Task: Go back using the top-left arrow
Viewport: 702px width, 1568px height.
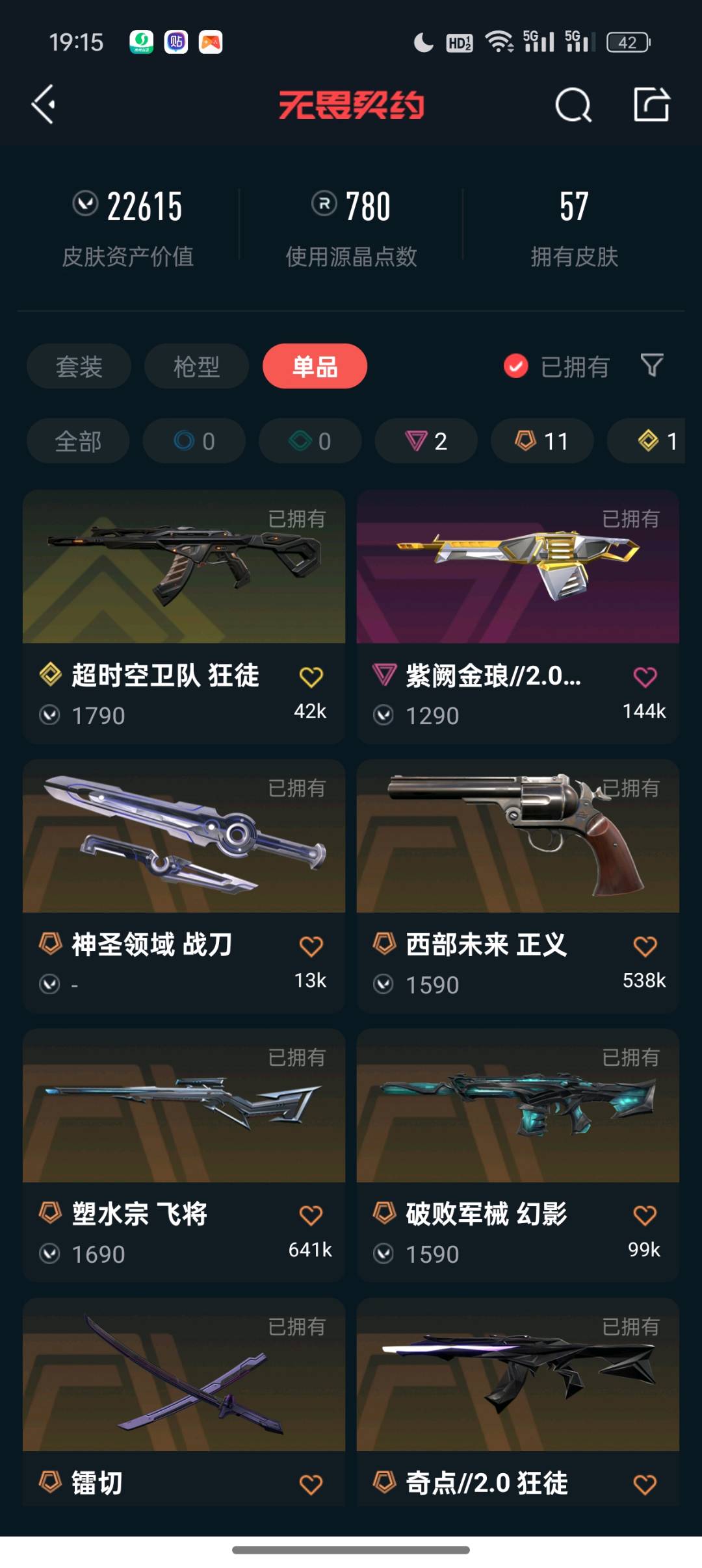Action: [44, 105]
